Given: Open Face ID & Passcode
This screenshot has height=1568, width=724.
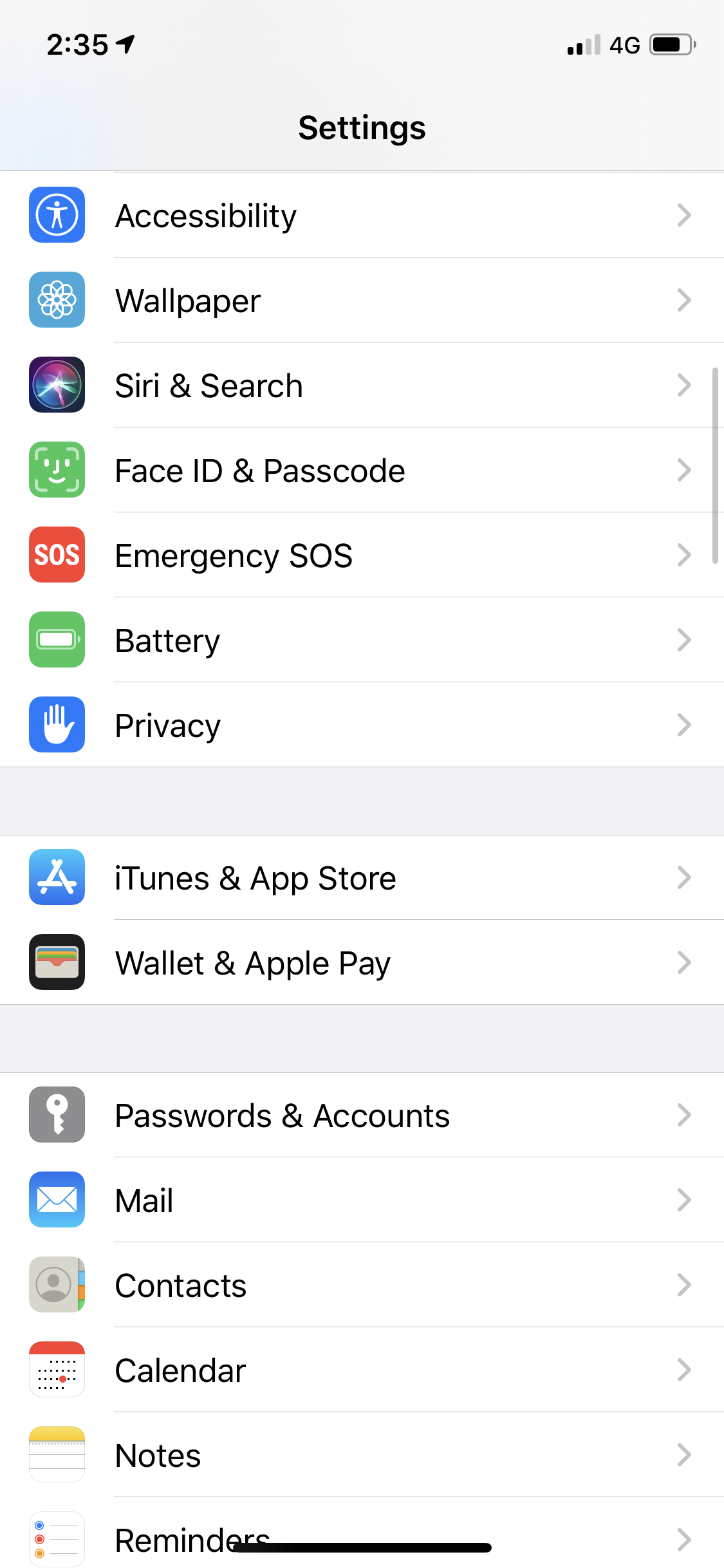Looking at the screenshot, I should [x=360, y=470].
